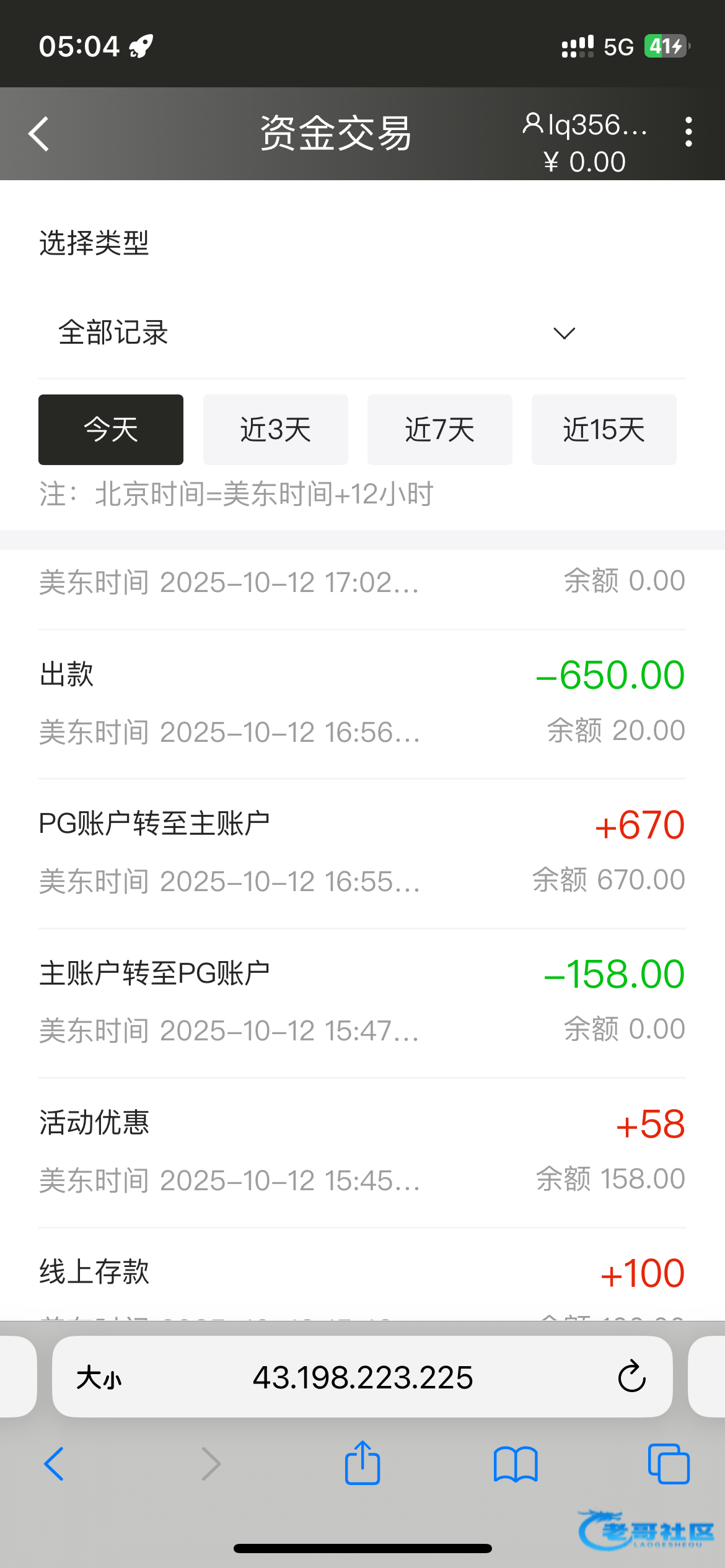Go back from 资金交易 page
725x1568 pixels.
(x=38, y=133)
